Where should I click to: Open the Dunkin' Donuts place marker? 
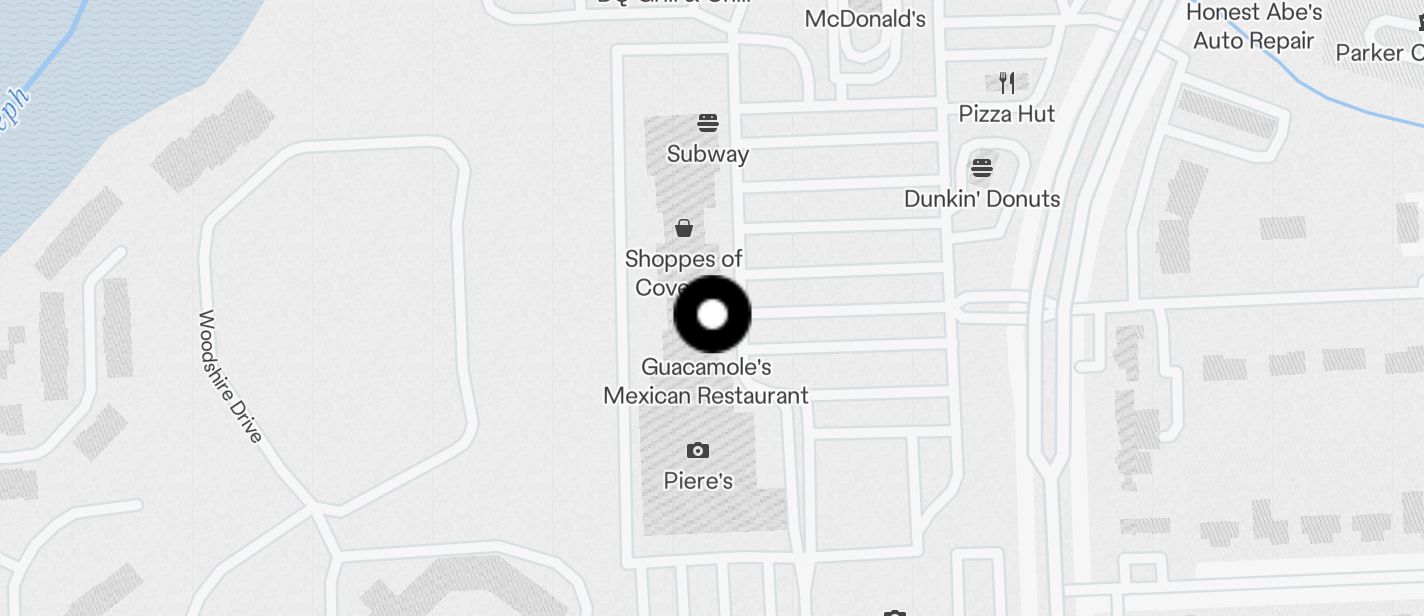tap(982, 168)
